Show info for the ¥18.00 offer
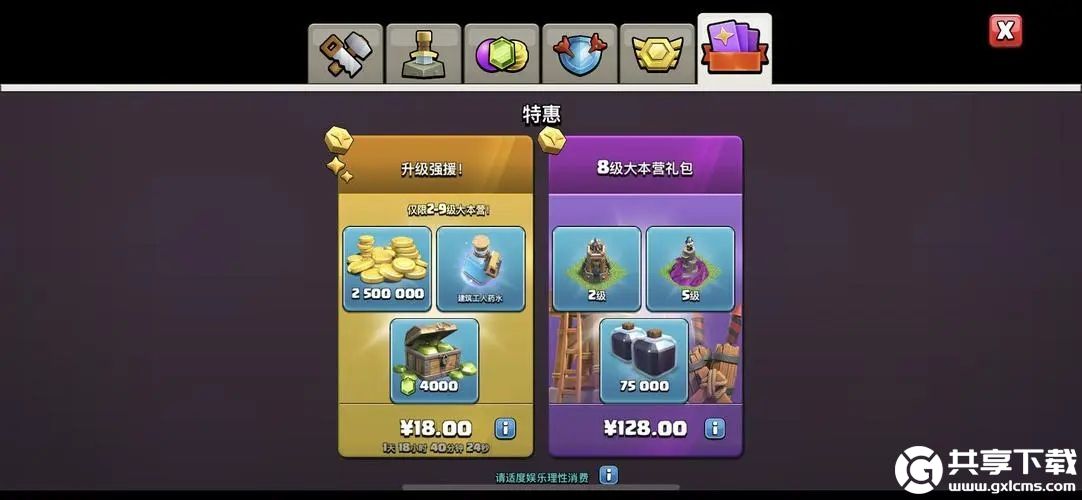Viewport: 1082px width, 500px height. 506,428
